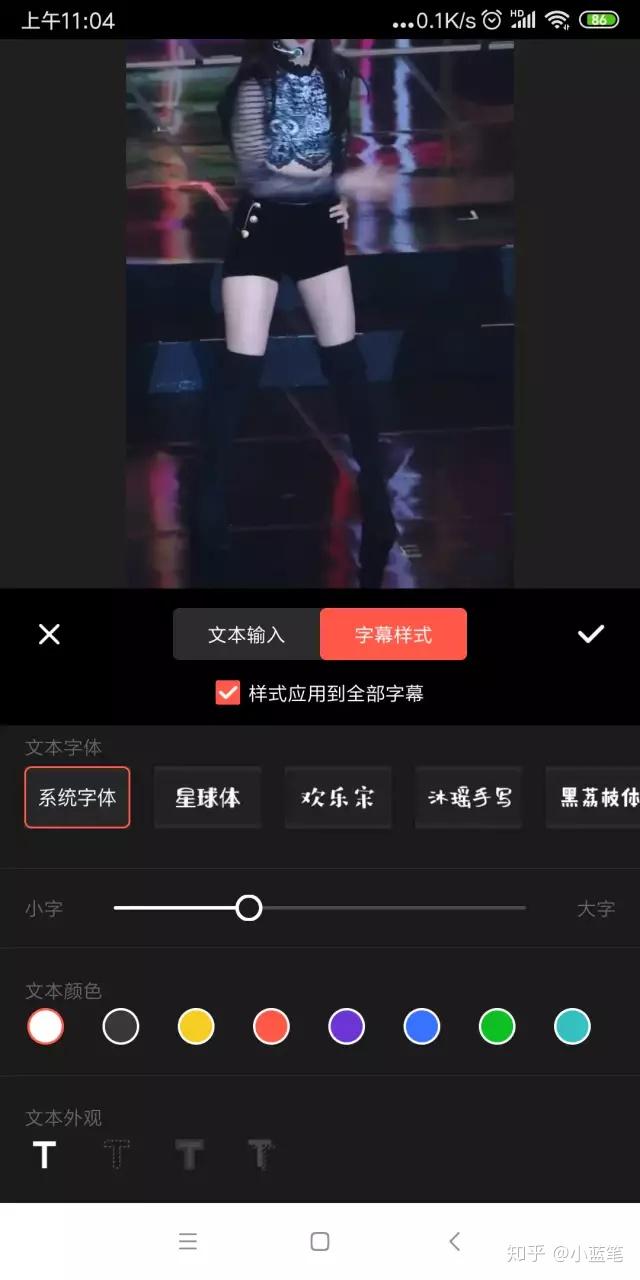Image resolution: width=640 pixels, height=1280 pixels.
Task: Confirm subtitle changes with the checkmark
Action: (x=591, y=633)
